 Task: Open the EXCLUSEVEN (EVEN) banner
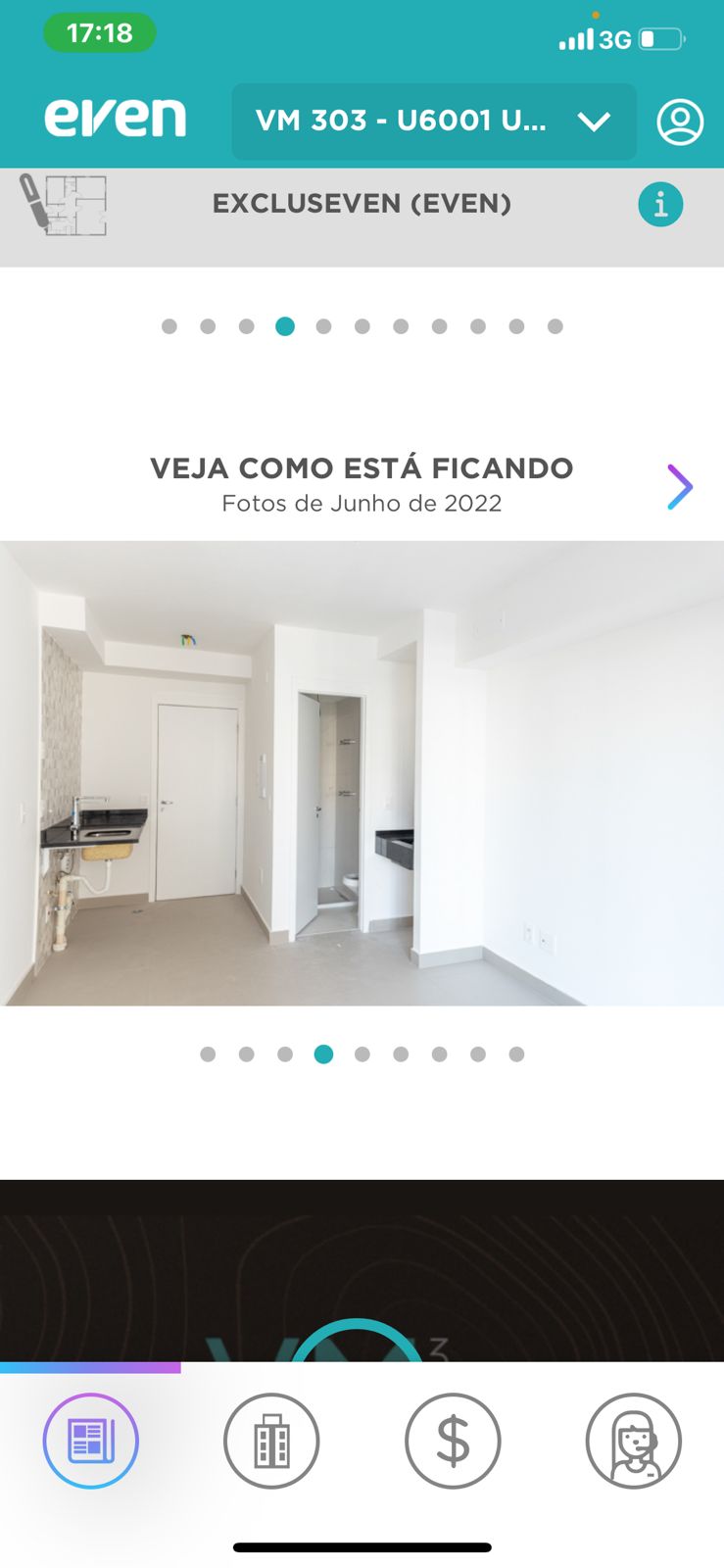(x=362, y=204)
